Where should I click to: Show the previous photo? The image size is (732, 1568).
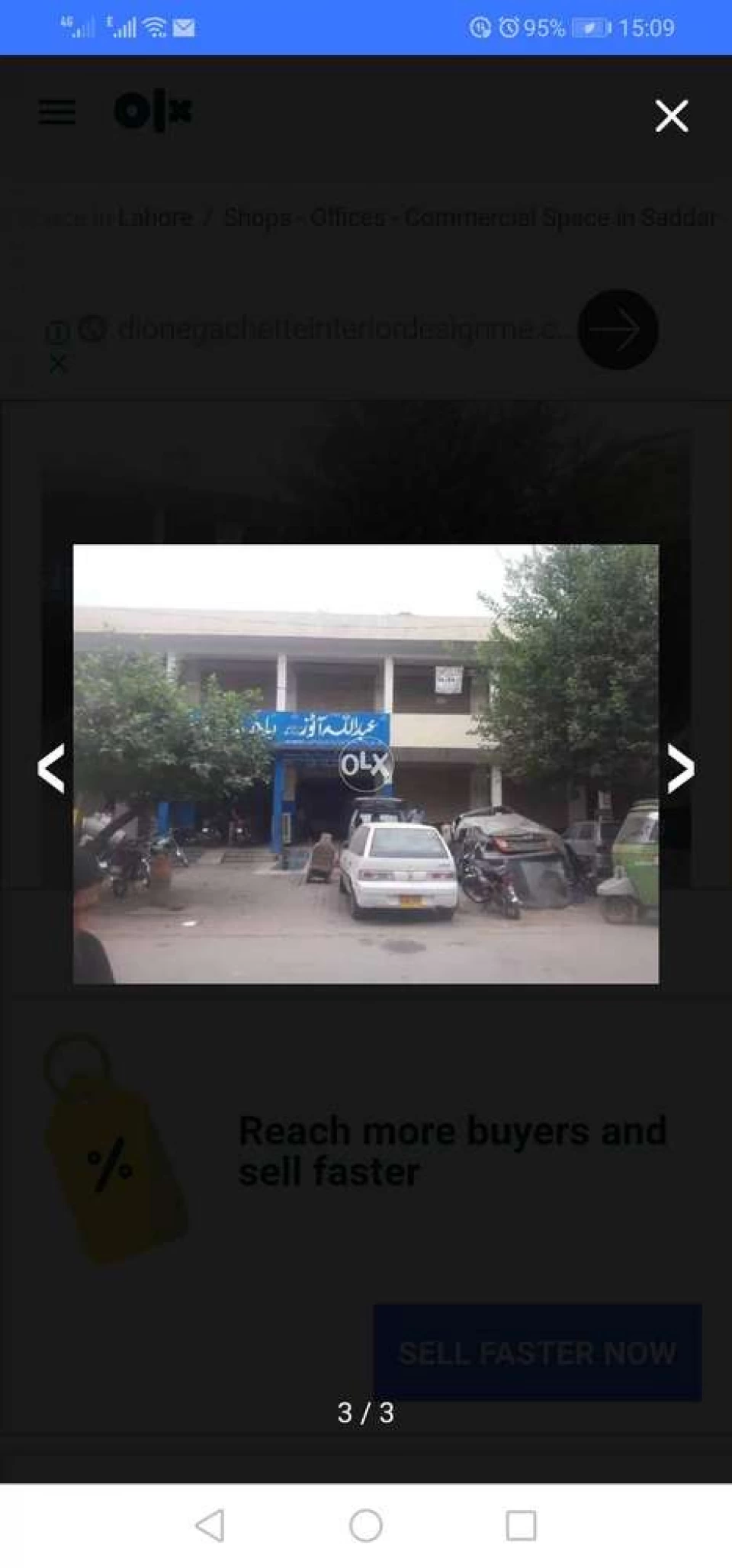51,768
